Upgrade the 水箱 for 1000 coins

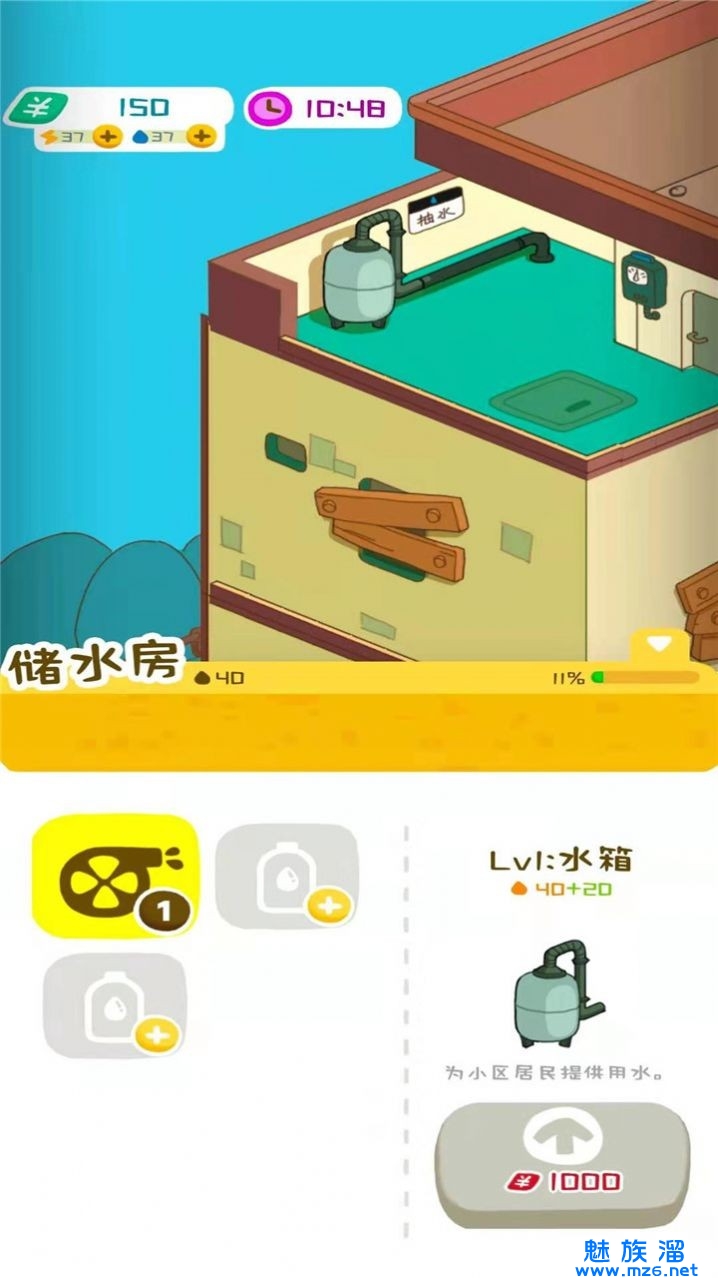tap(562, 1162)
